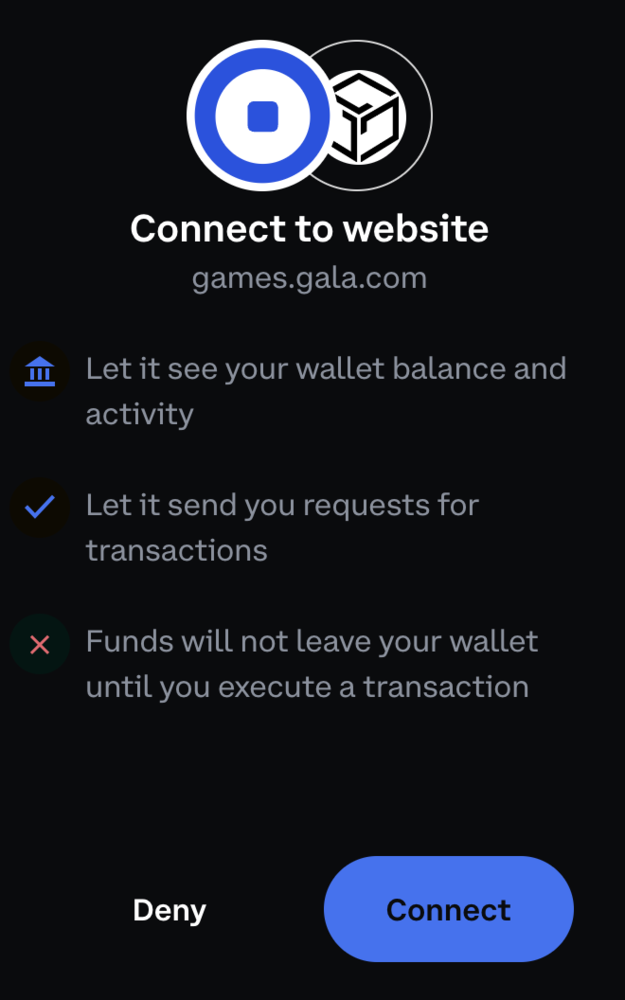Deny the website connection request
Viewport: 625px width, 1000px height.
(169, 910)
